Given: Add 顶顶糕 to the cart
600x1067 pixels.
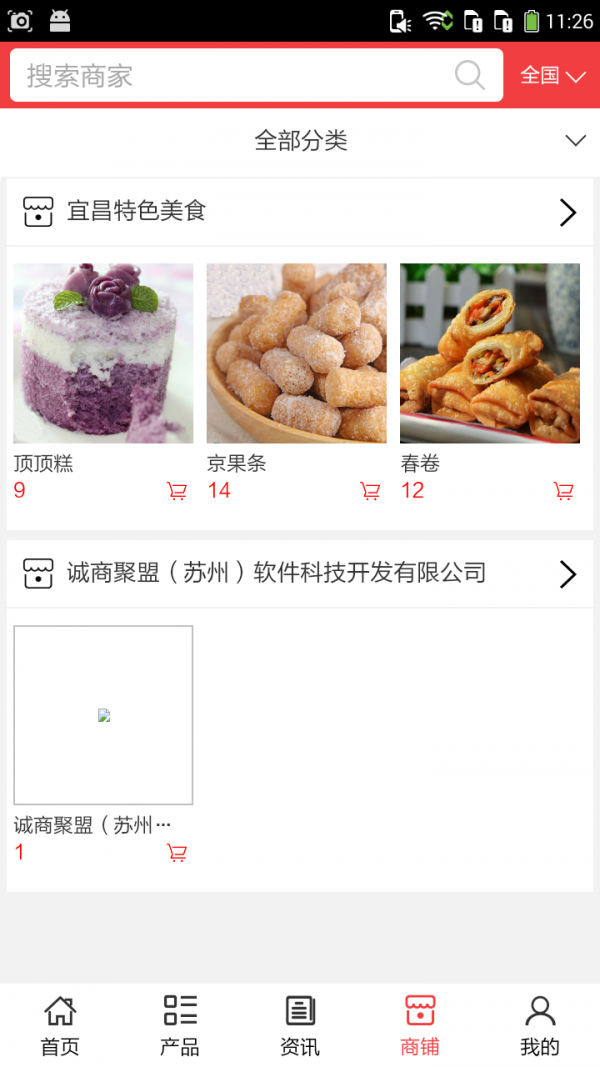Looking at the screenshot, I should click(x=177, y=491).
